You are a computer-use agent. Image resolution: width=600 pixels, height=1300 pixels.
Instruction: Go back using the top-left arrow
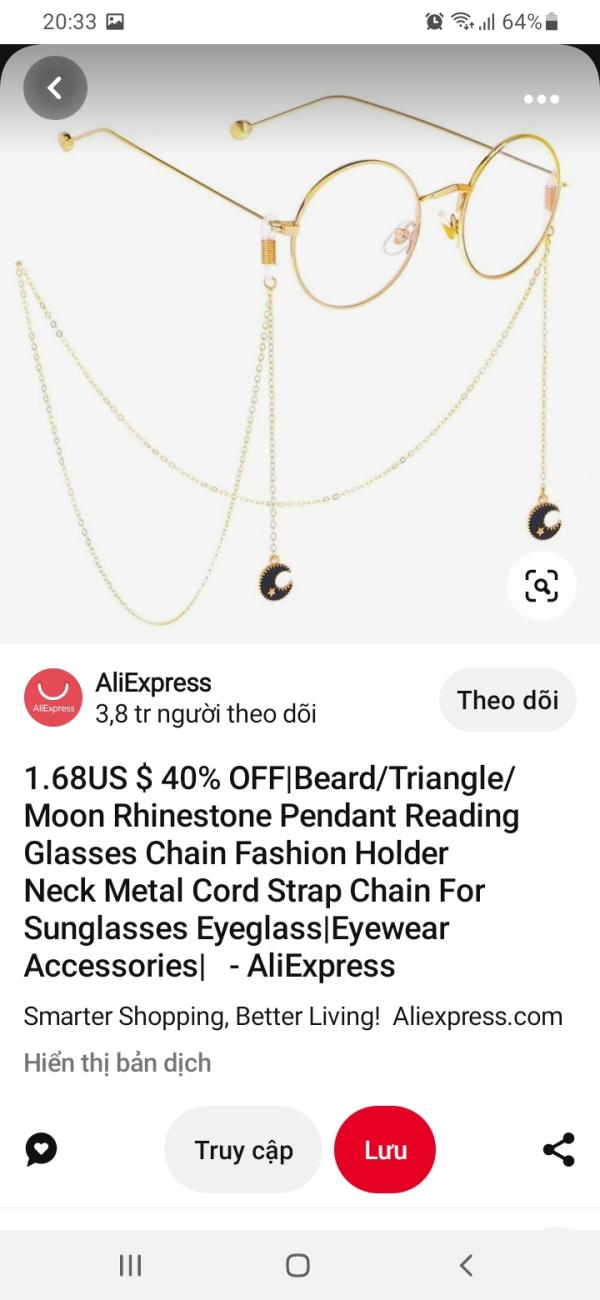point(55,88)
